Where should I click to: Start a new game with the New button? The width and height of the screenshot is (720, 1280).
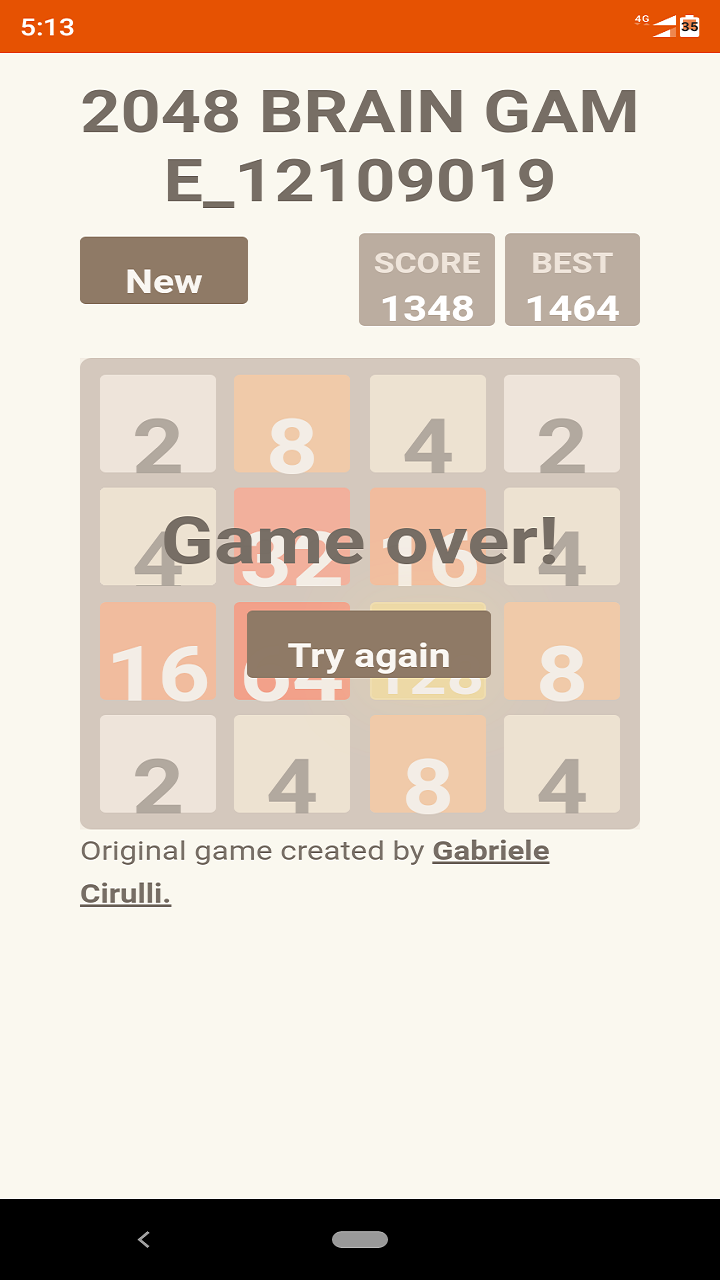click(163, 270)
